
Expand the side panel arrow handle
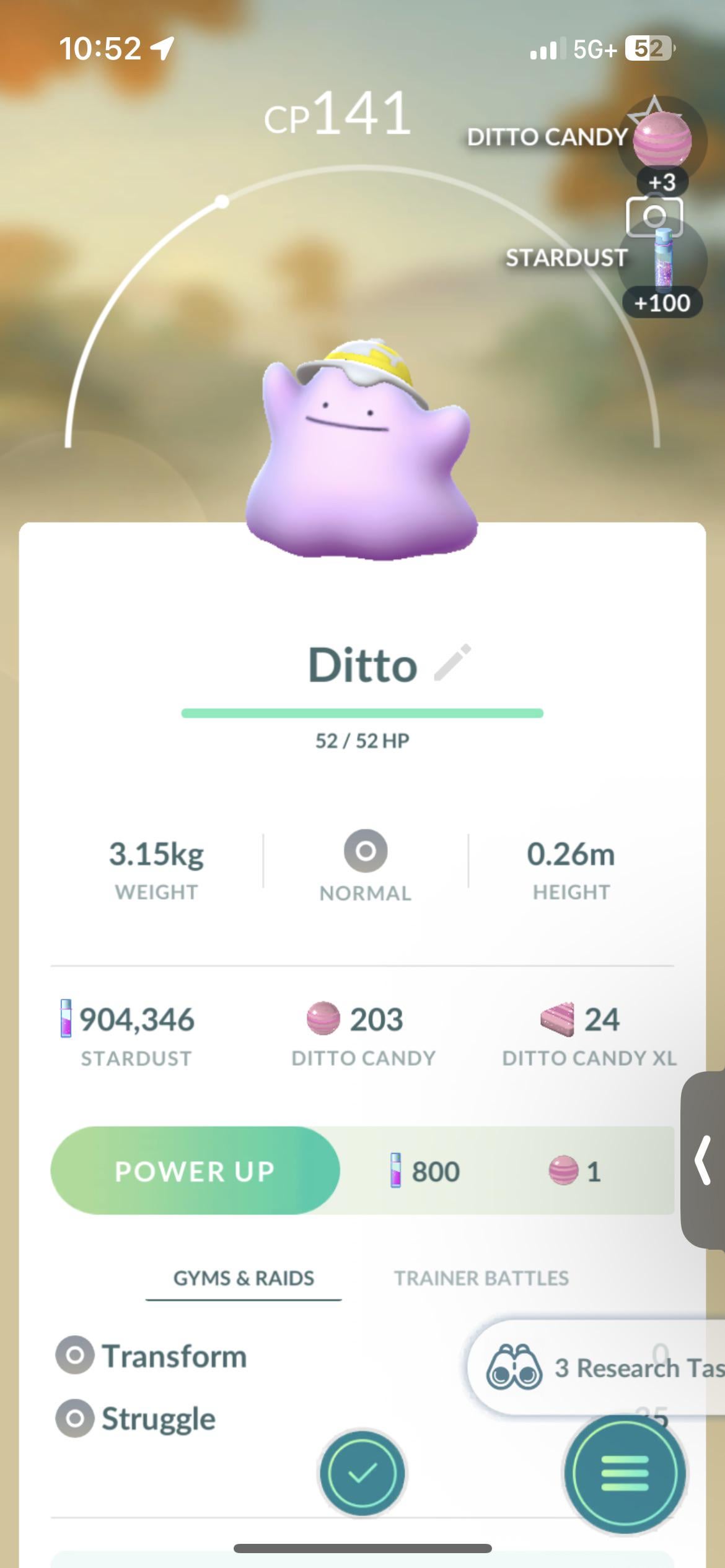pos(703,1159)
